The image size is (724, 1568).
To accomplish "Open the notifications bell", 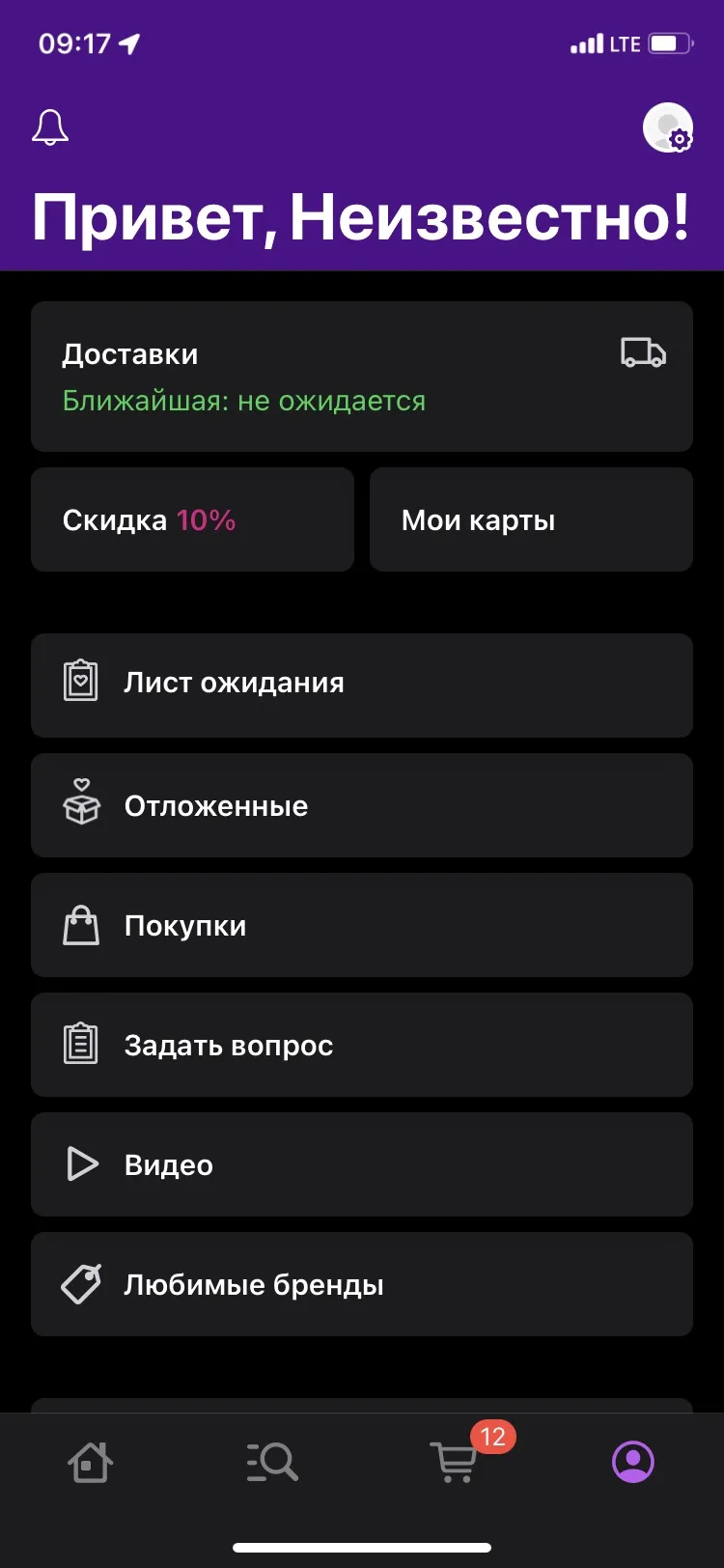I will [50, 127].
